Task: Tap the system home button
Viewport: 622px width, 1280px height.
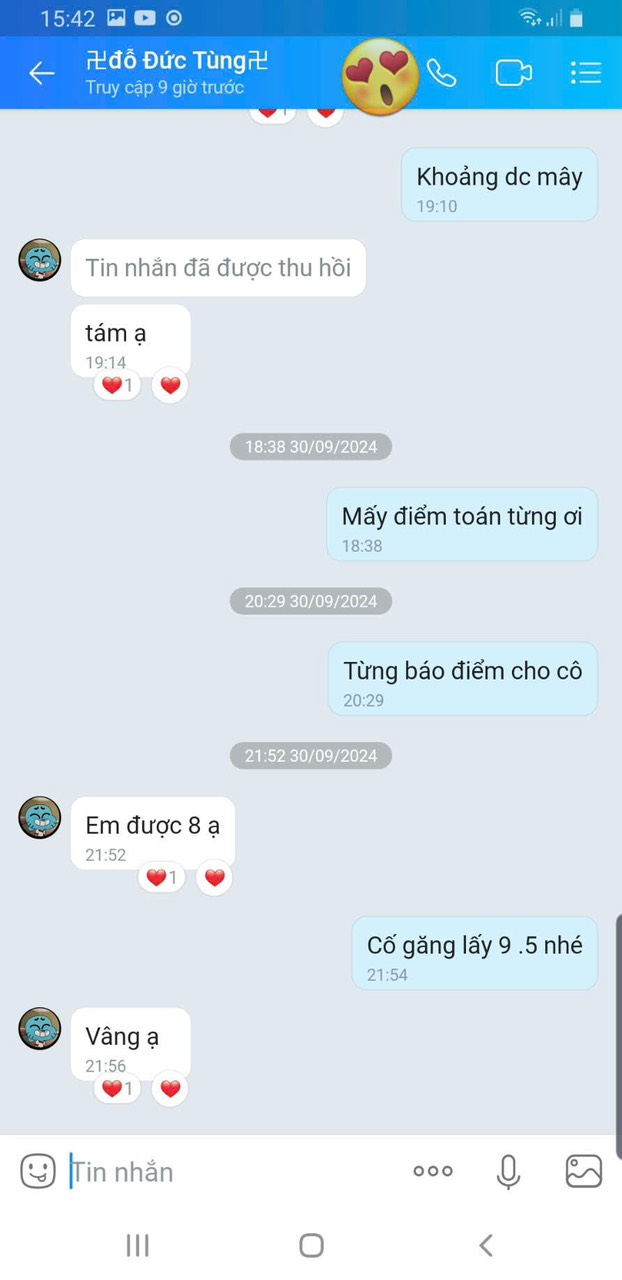Action: (x=311, y=1245)
